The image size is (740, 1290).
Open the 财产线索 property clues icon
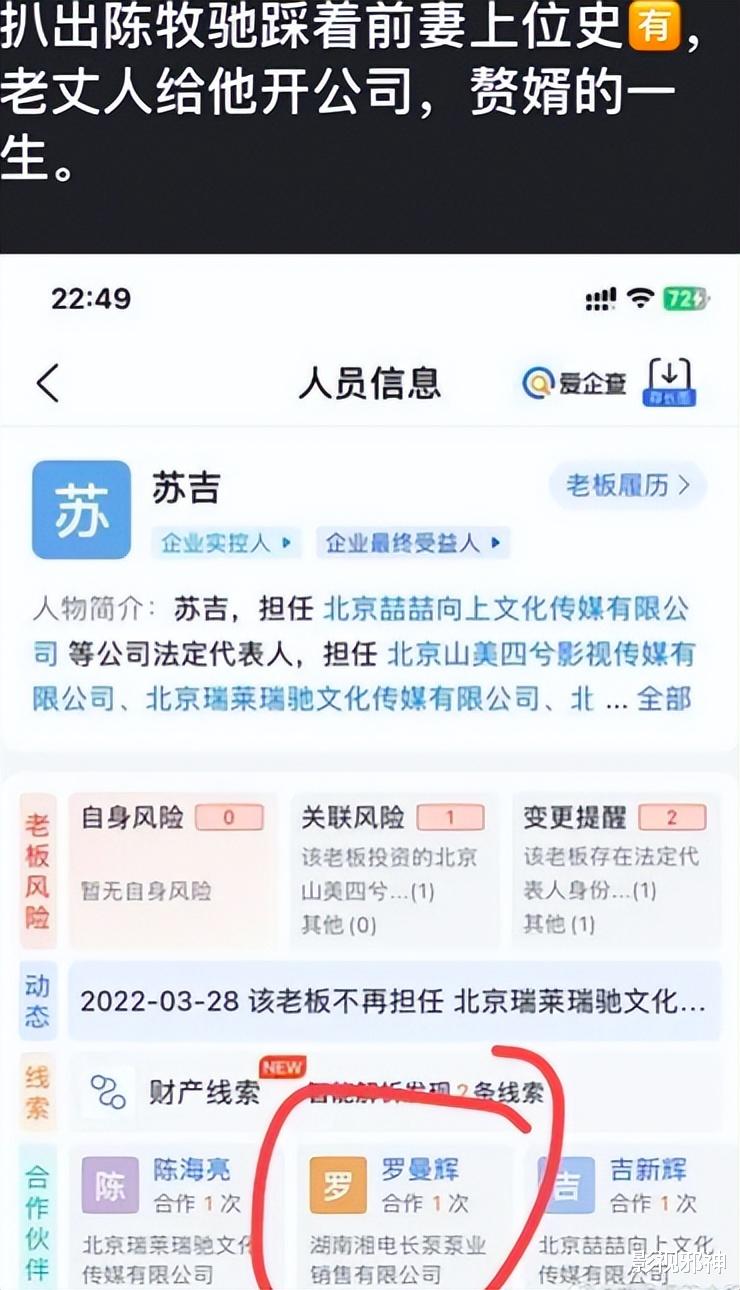coord(107,1090)
